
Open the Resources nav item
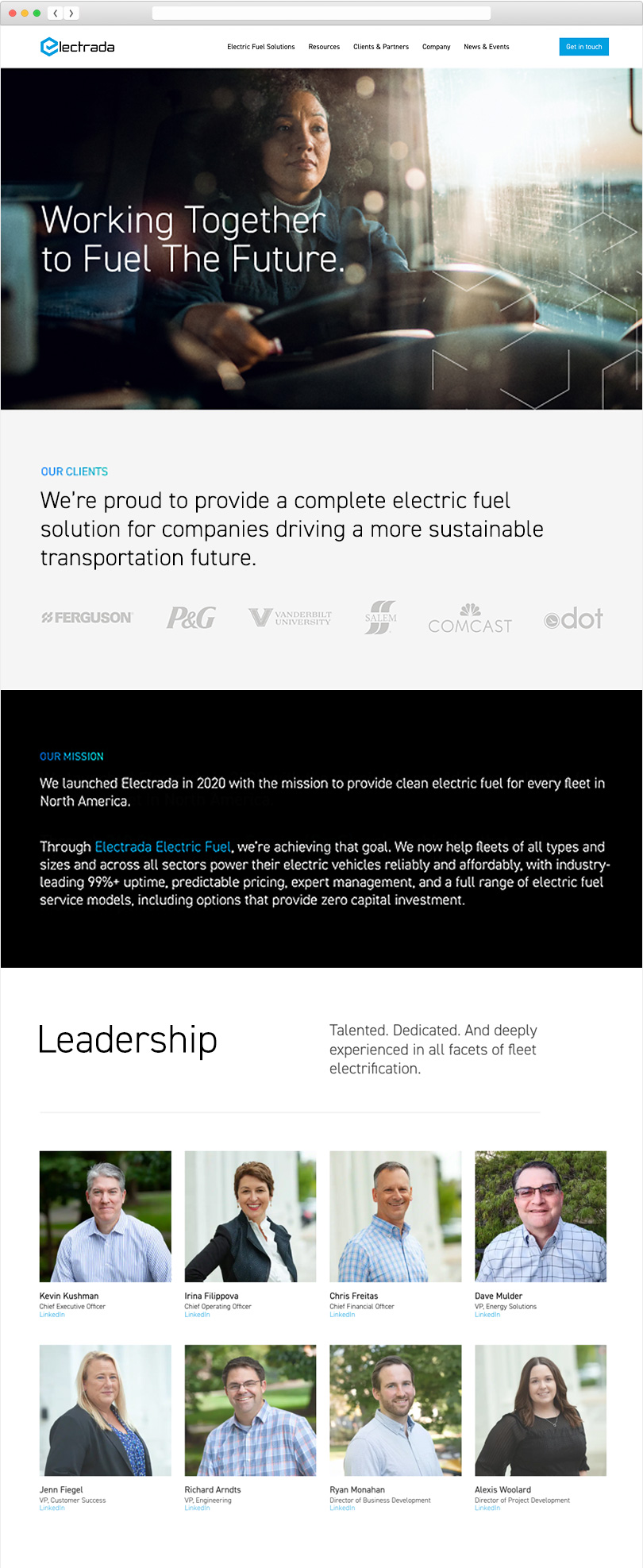click(324, 47)
